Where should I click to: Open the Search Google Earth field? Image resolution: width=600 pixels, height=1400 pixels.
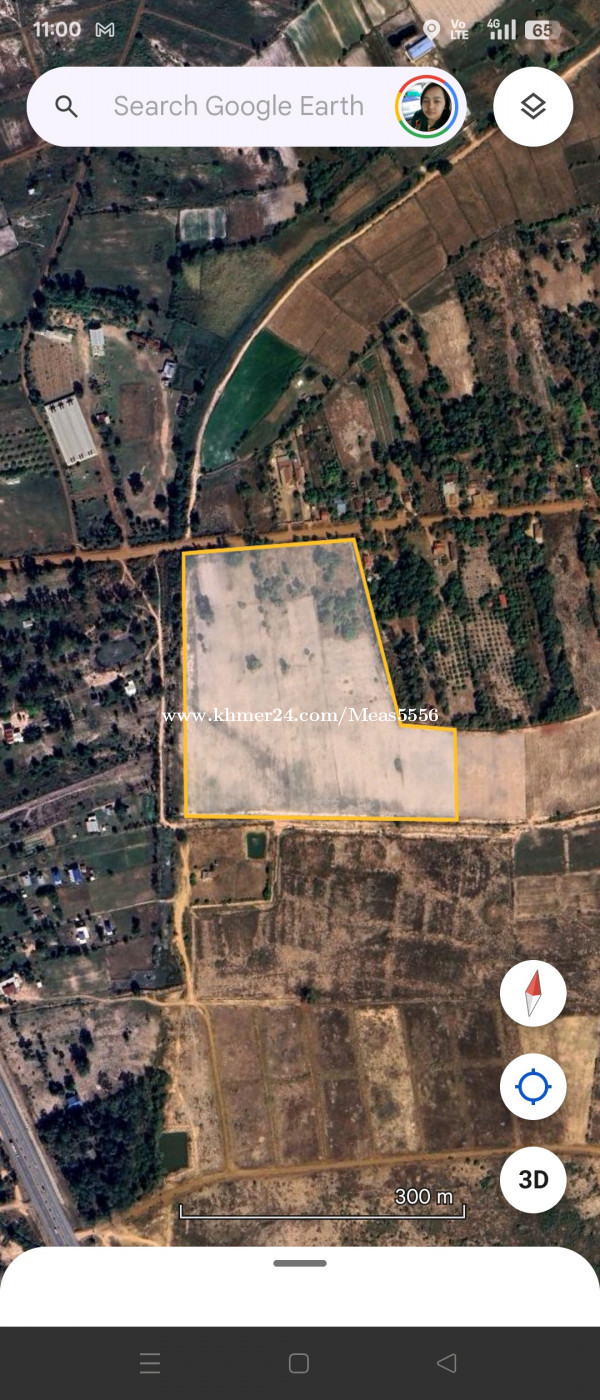238,106
